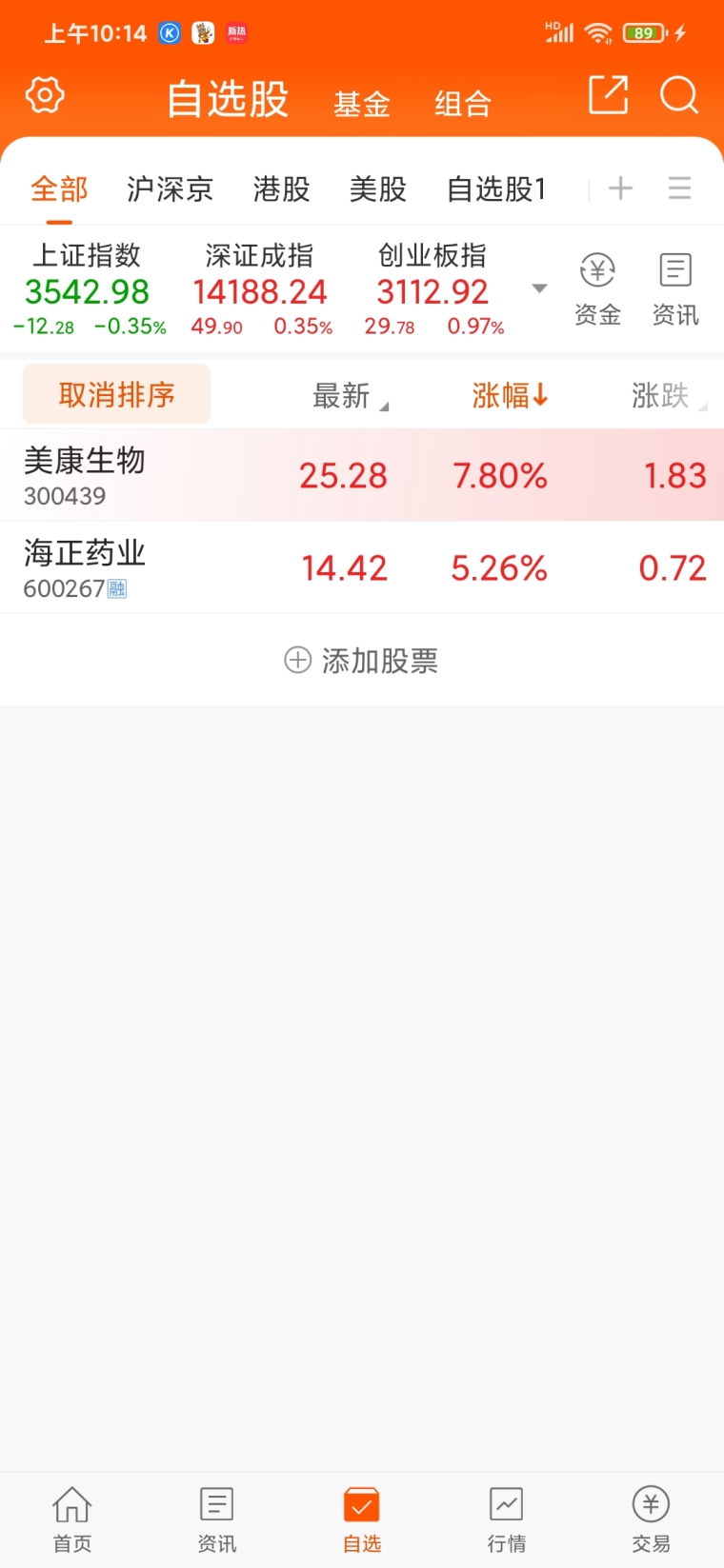Tap the share icon in the header

[x=608, y=95]
